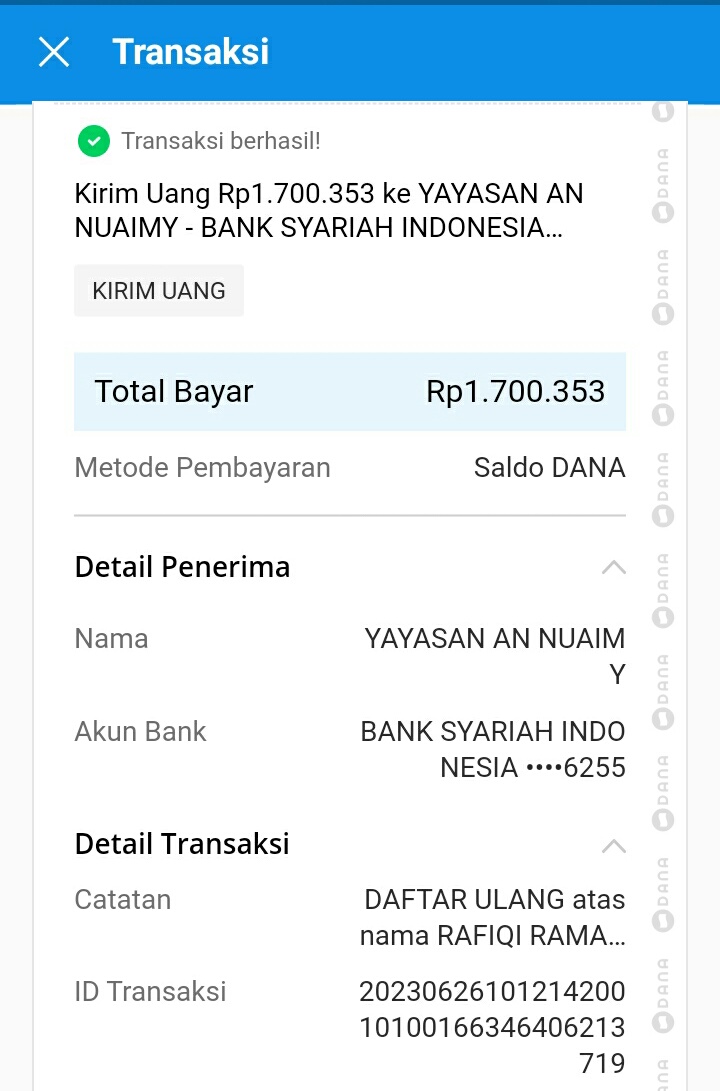Tap the KIRIM UANG chip
This screenshot has height=1091, width=720.
point(159,291)
